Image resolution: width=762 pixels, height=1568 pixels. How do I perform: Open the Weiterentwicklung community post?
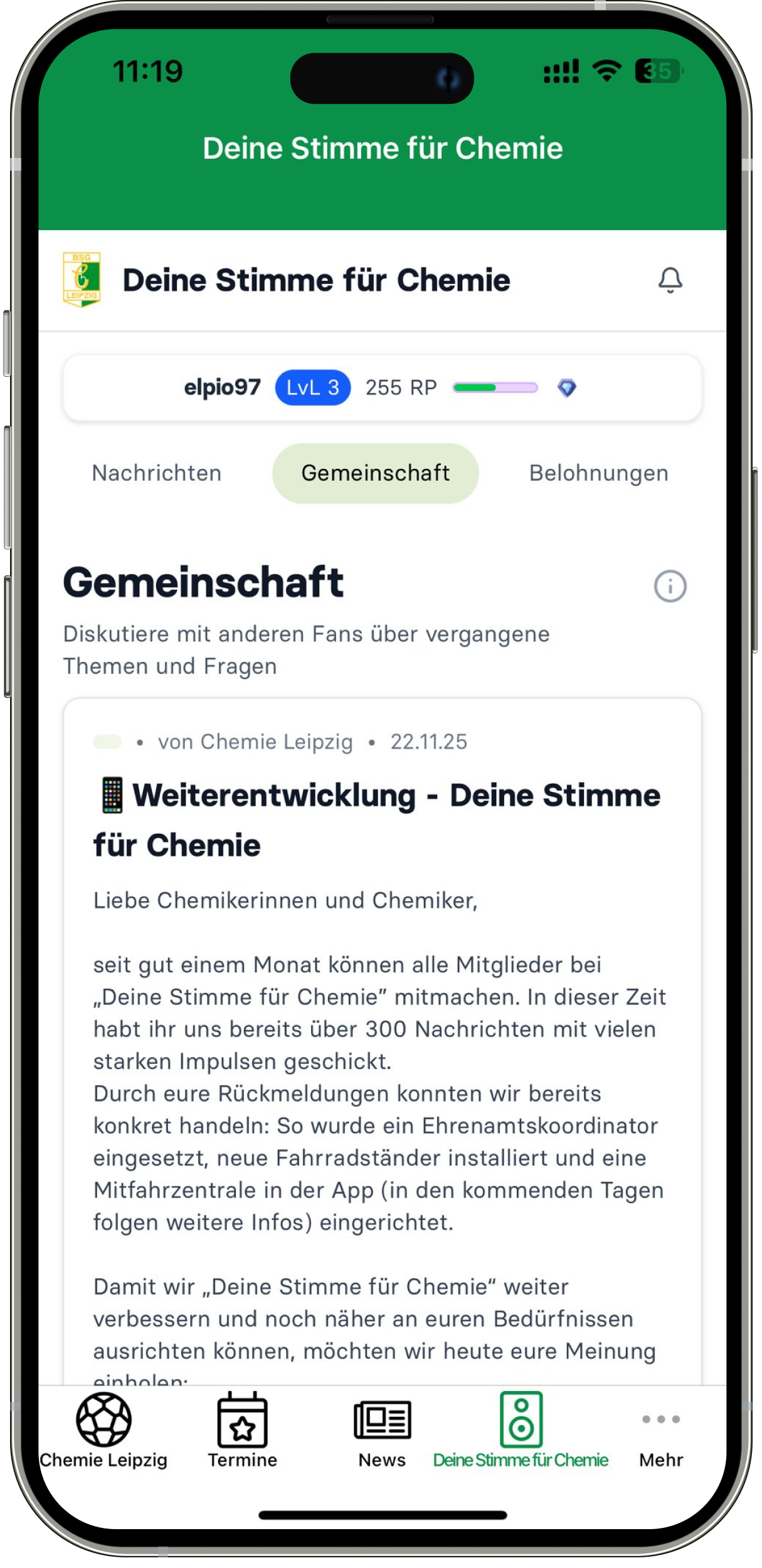377,820
